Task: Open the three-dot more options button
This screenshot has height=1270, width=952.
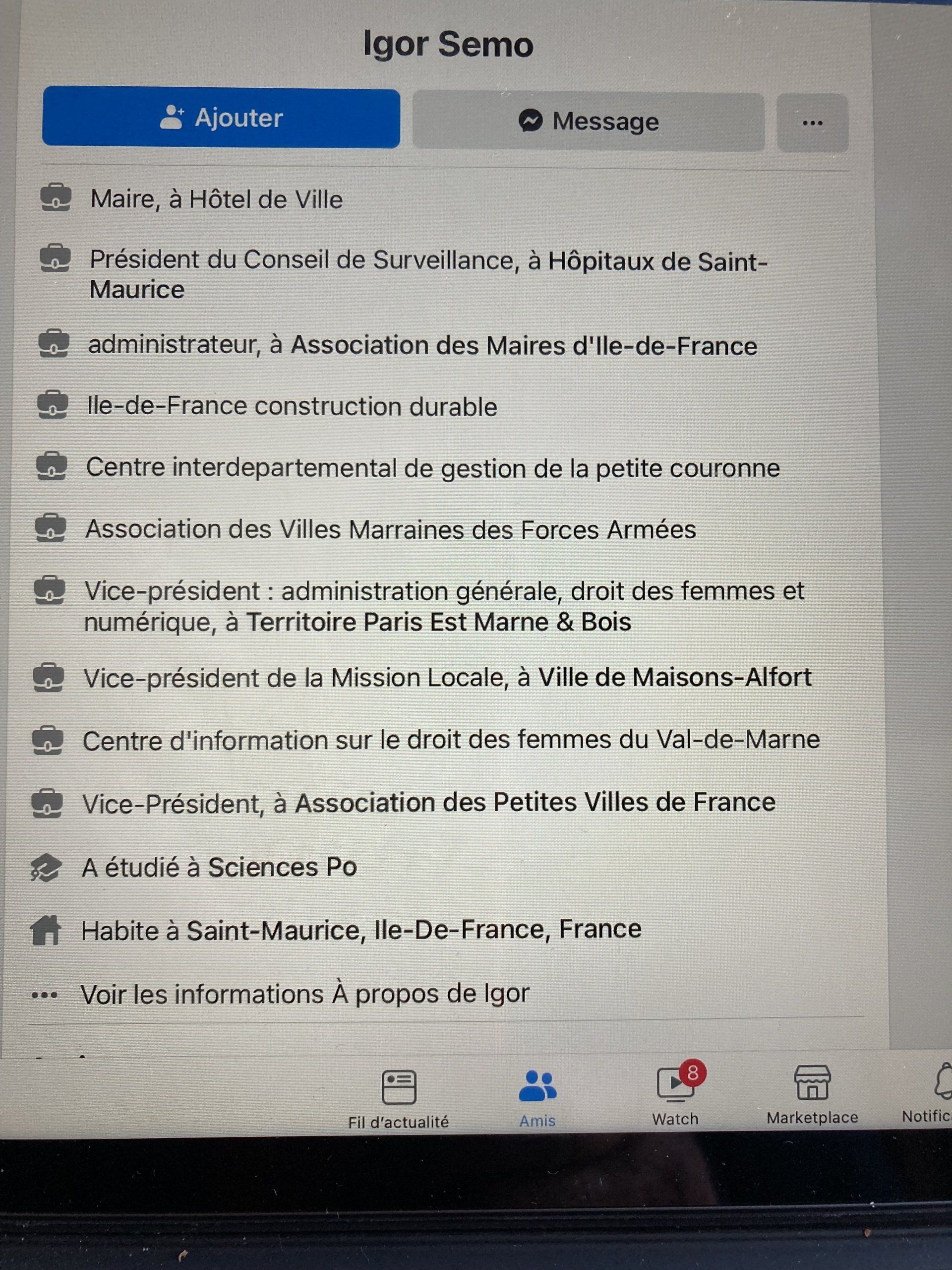Action: pyautogui.click(x=812, y=123)
